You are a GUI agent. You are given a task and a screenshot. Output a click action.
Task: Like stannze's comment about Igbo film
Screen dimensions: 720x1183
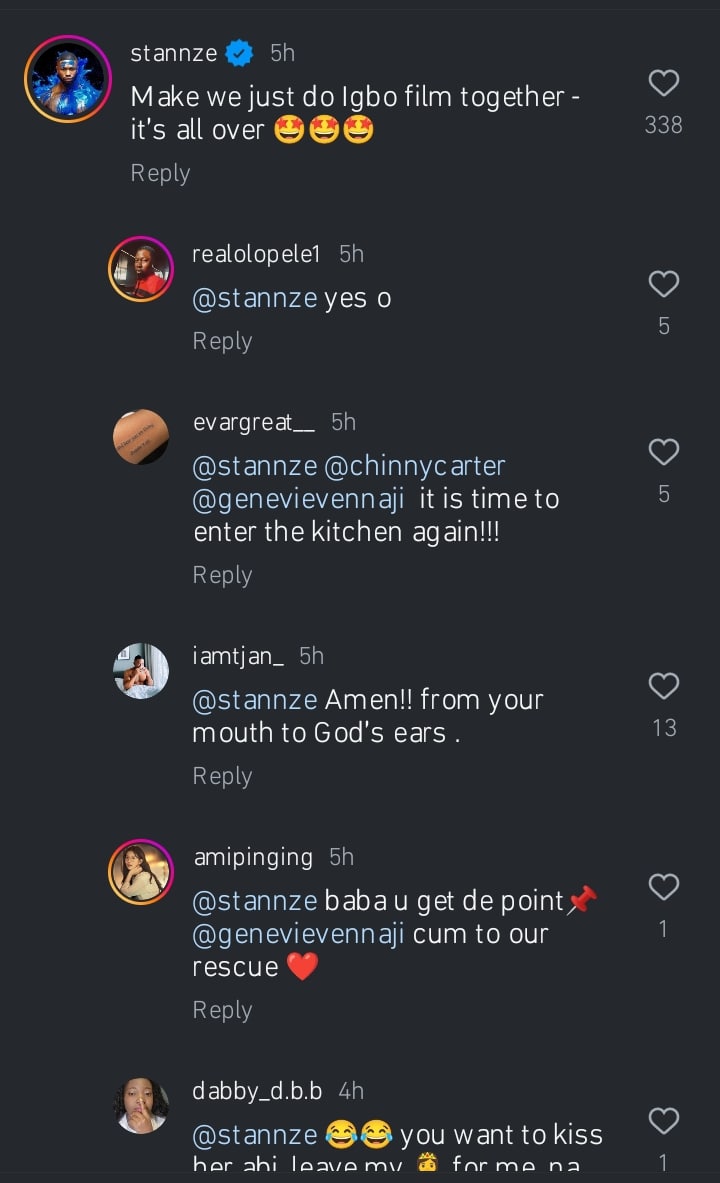tap(664, 83)
